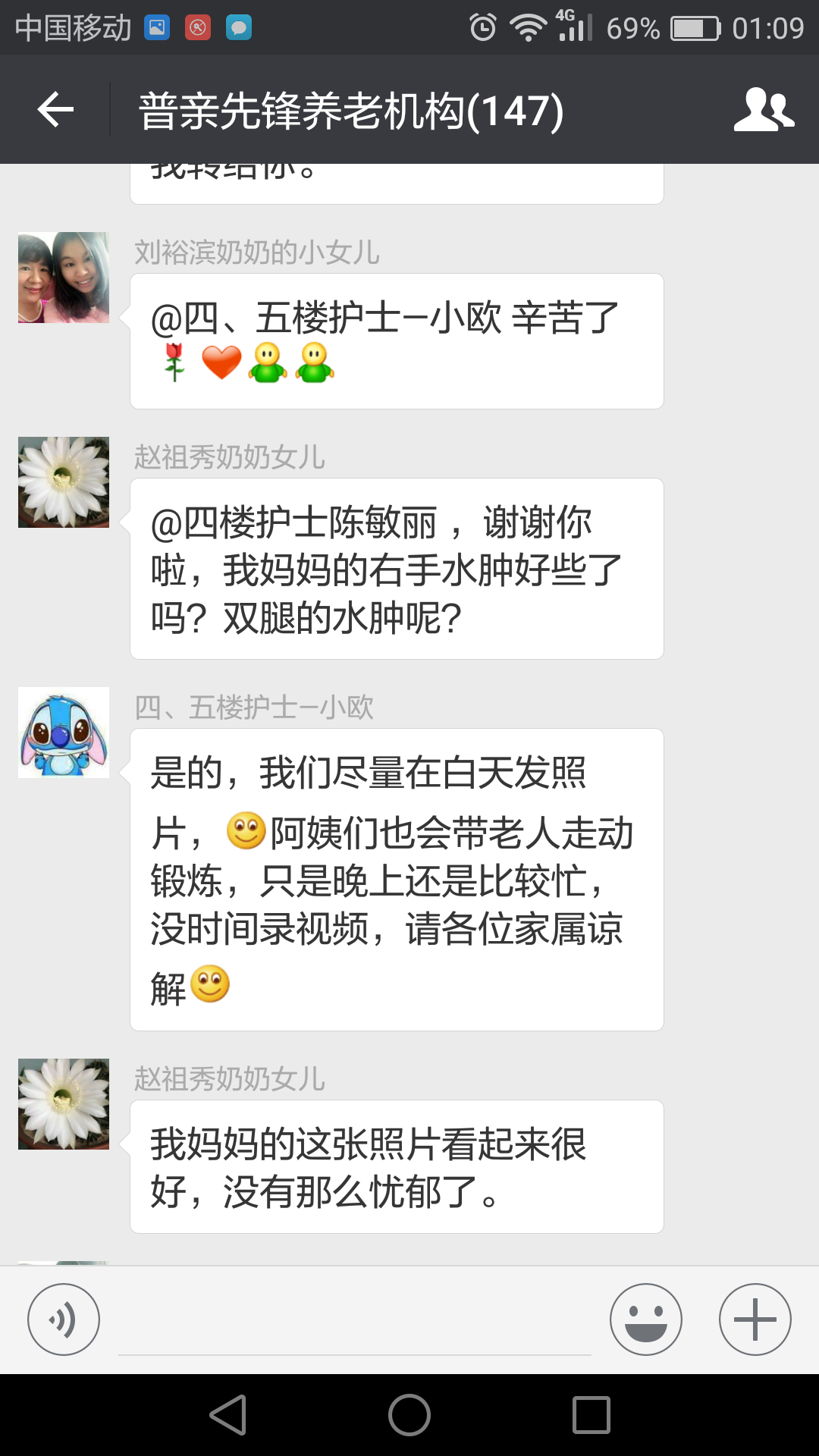Tap the system home button
This screenshot has height=1456, width=819.
pos(409,1415)
